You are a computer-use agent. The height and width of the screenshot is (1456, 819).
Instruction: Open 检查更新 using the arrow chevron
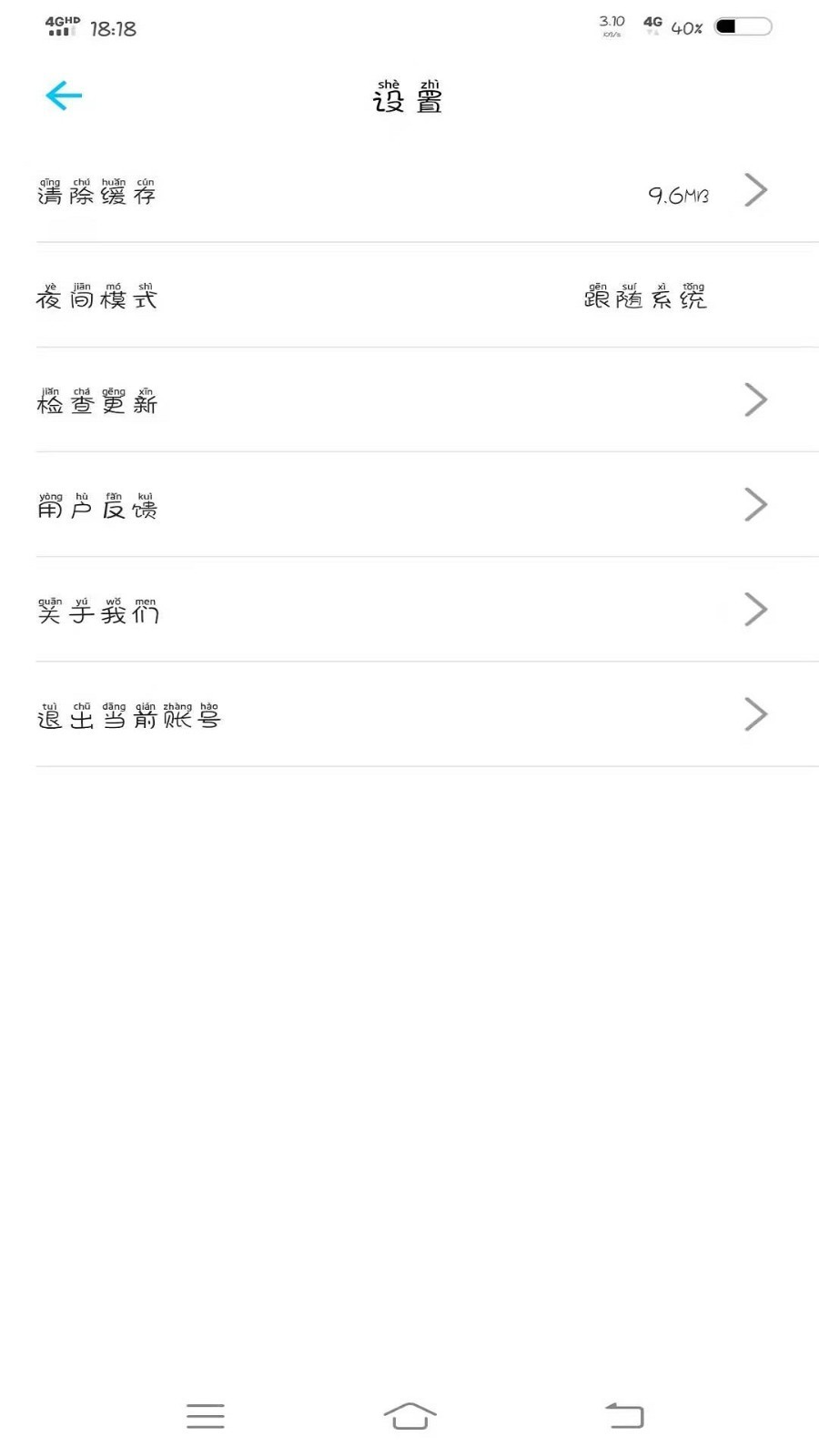click(x=755, y=399)
